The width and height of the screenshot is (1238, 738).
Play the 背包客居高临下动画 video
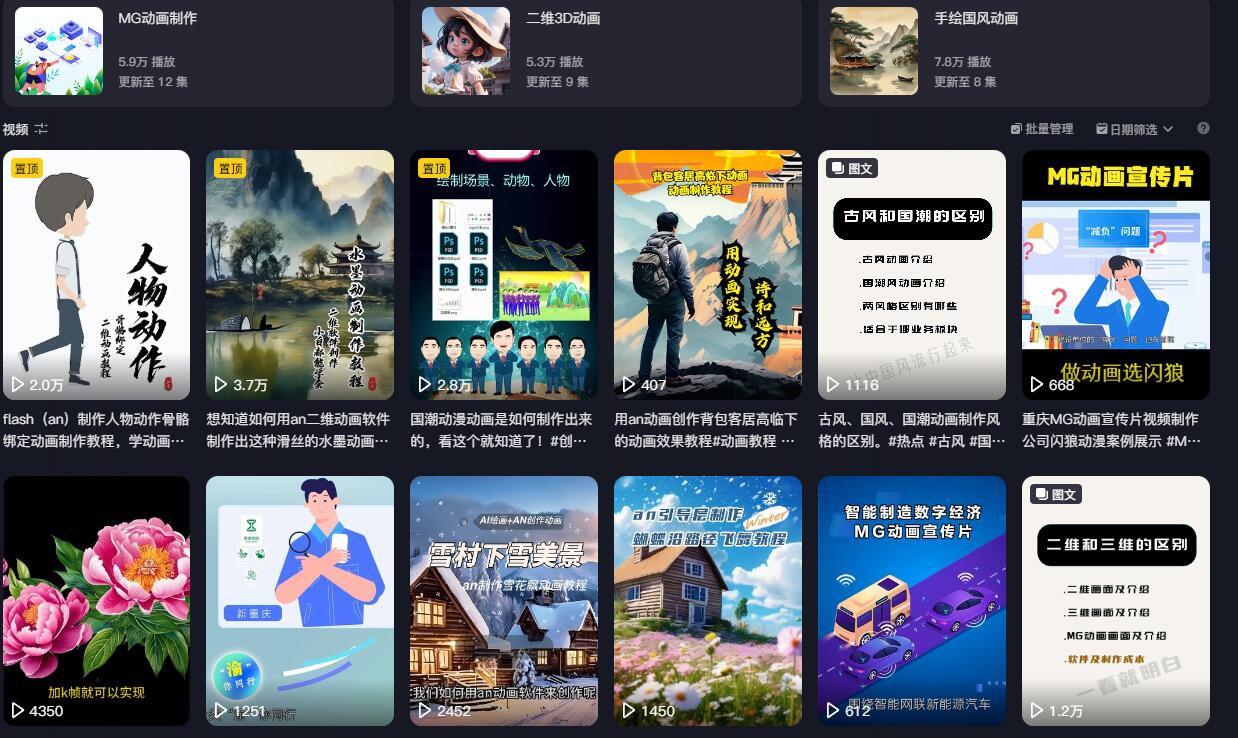pyautogui.click(x=708, y=275)
